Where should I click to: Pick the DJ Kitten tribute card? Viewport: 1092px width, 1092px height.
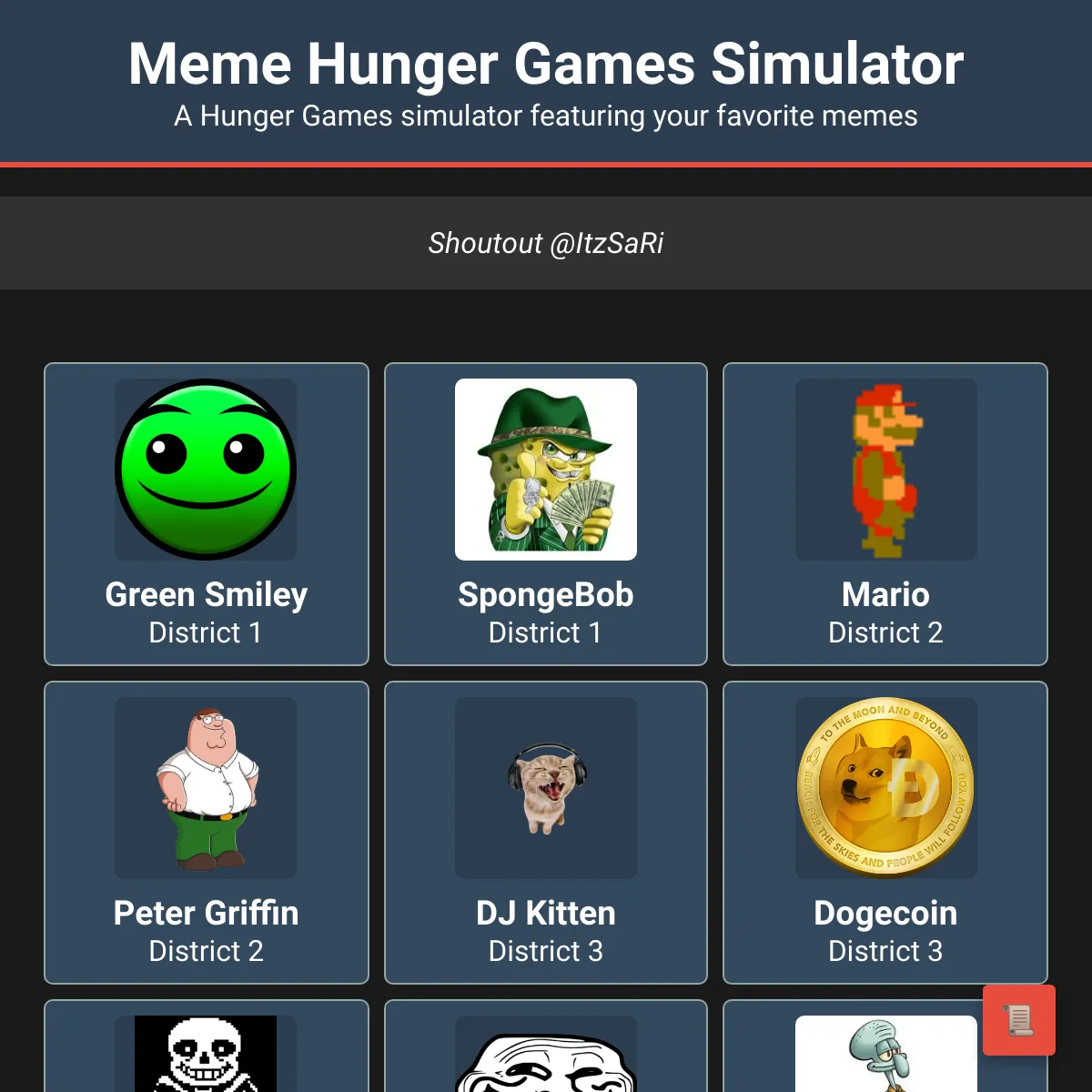546,833
